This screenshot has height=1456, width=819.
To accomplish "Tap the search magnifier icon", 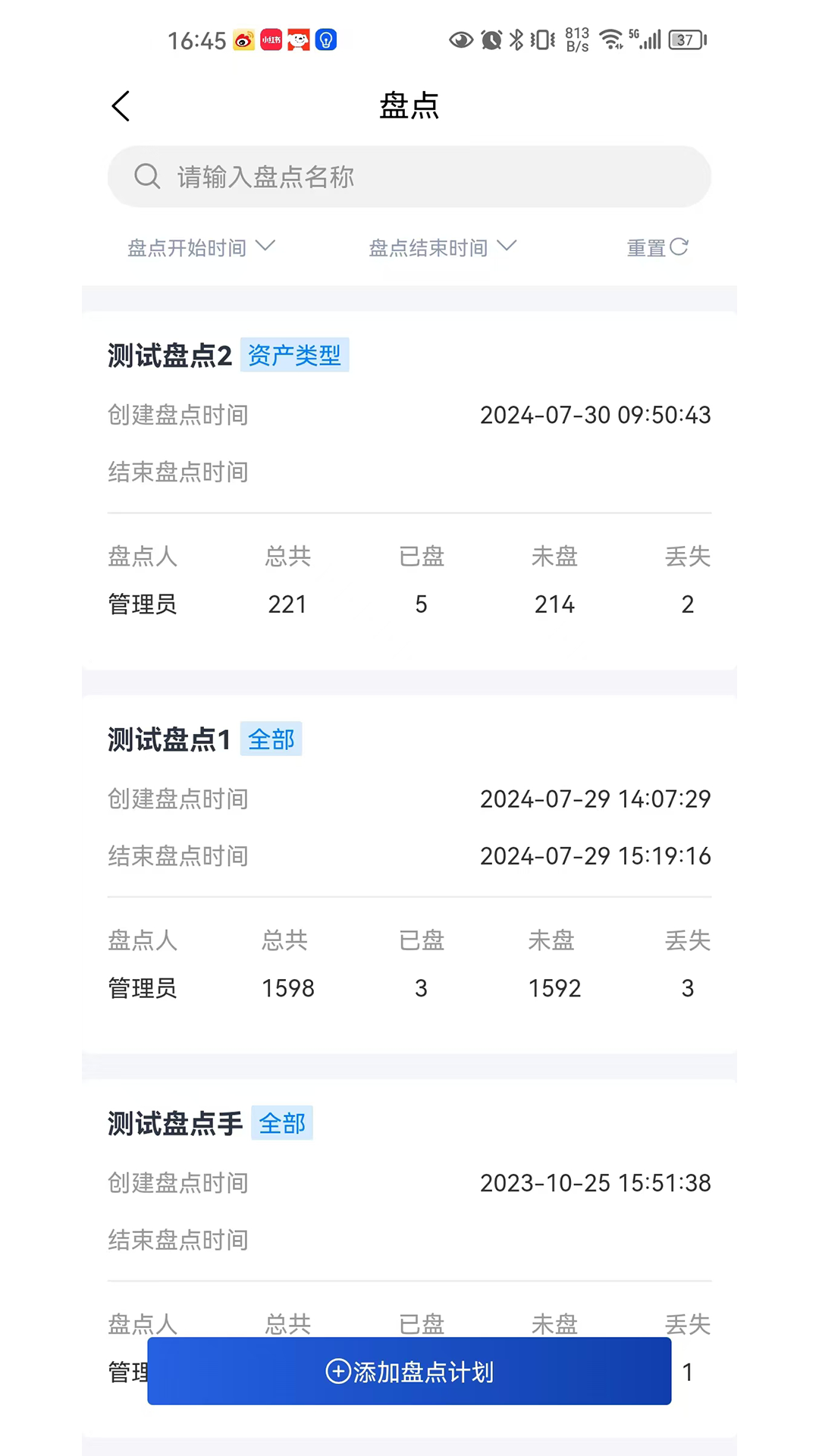I will [148, 177].
